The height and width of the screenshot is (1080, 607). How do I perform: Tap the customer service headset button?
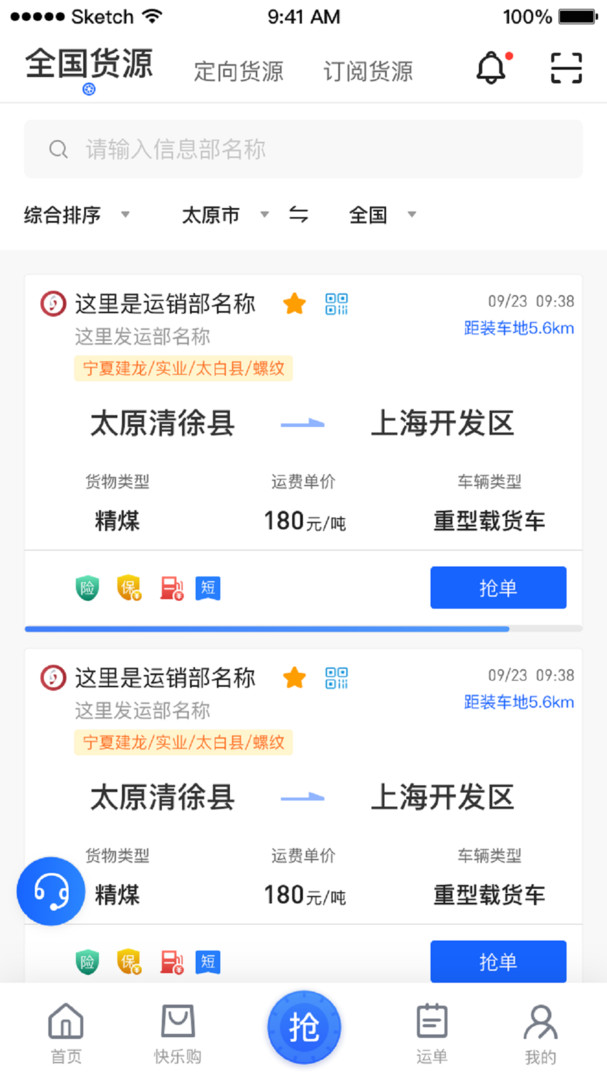tap(51, 891)
